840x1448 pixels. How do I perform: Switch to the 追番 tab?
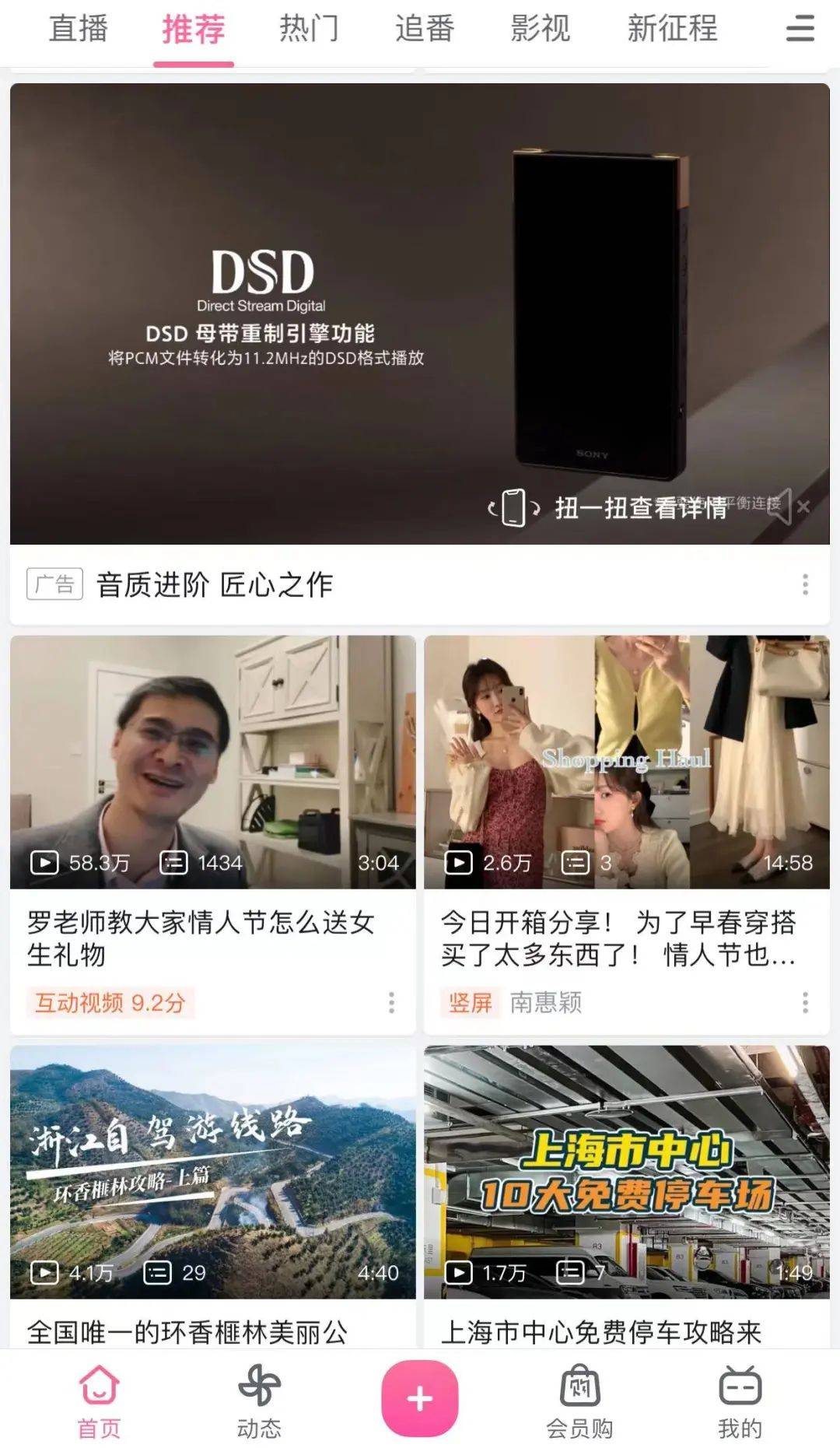425,30
